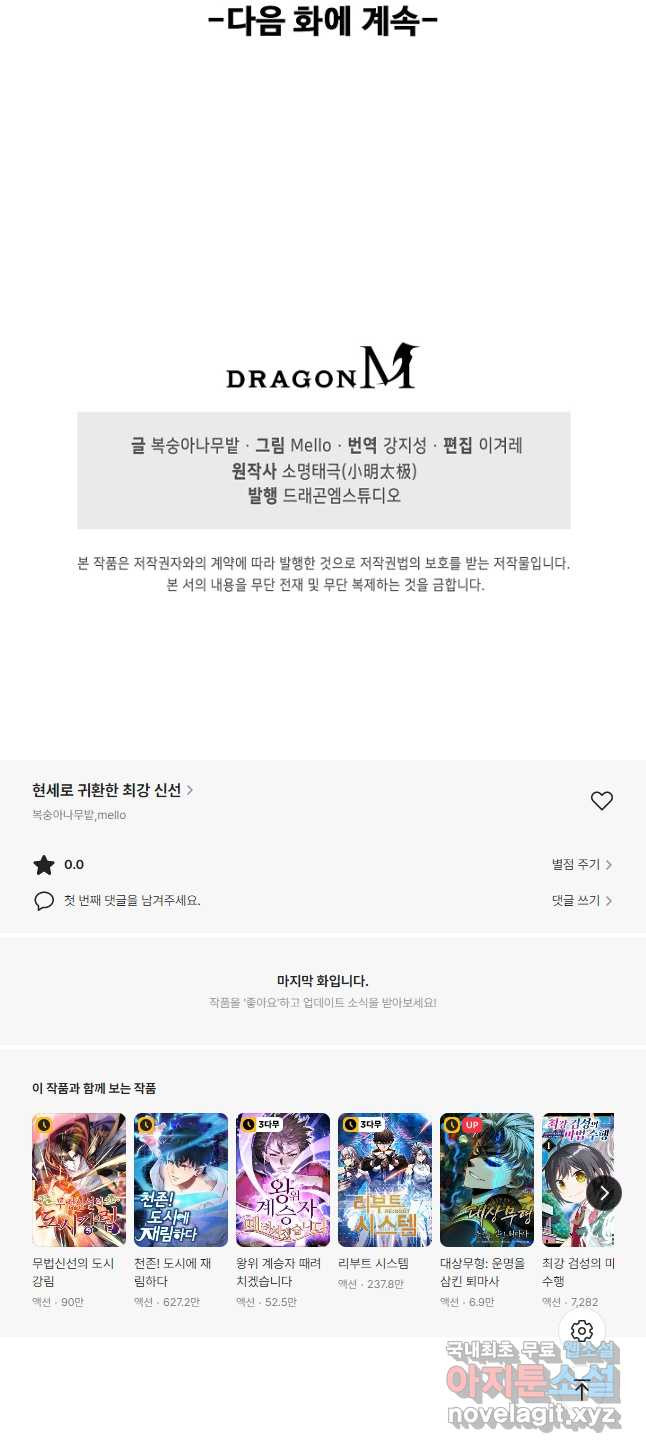Jump back to top with the up arrow
Viewport: 646px width, 1453px height.
click(582, 1389)
